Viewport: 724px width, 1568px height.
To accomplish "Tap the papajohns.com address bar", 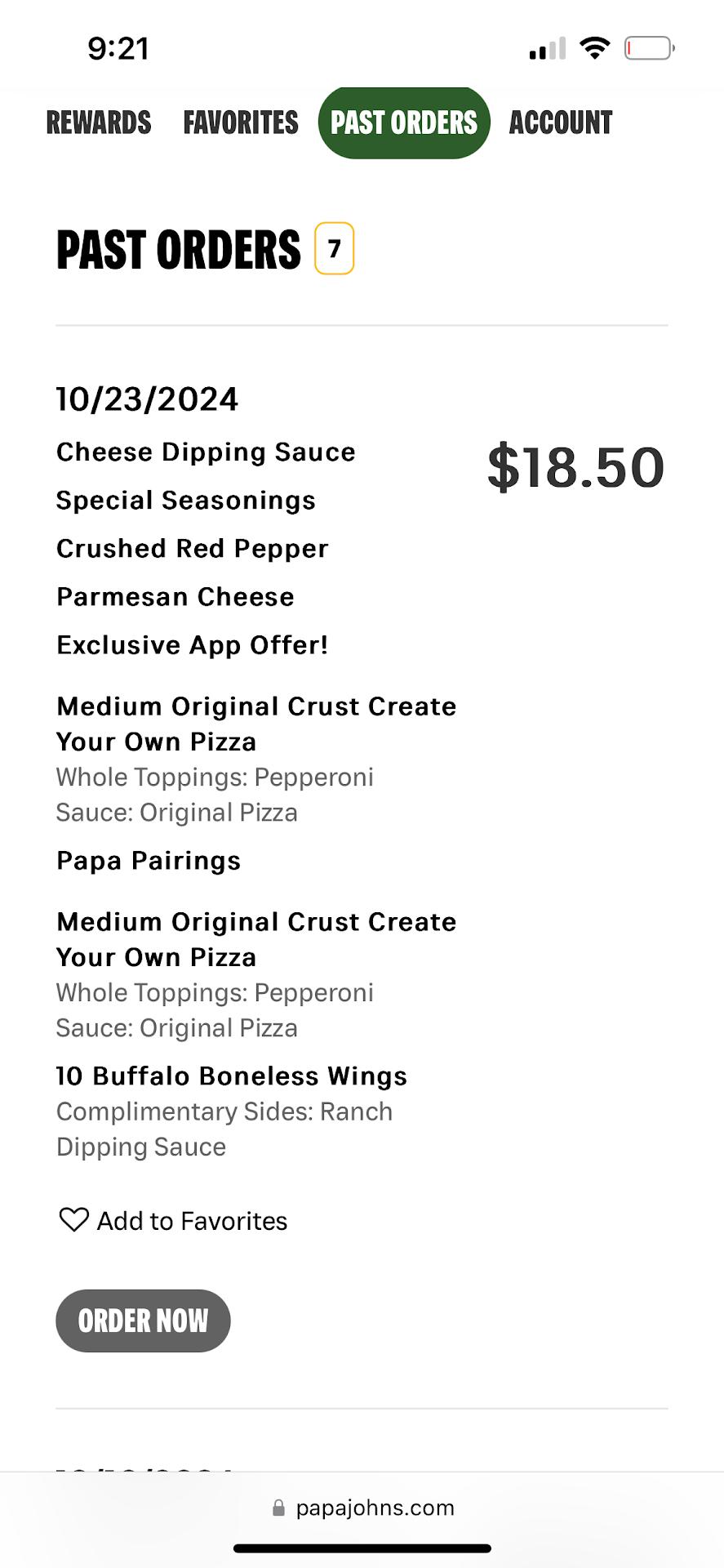I will [363, 1508].
